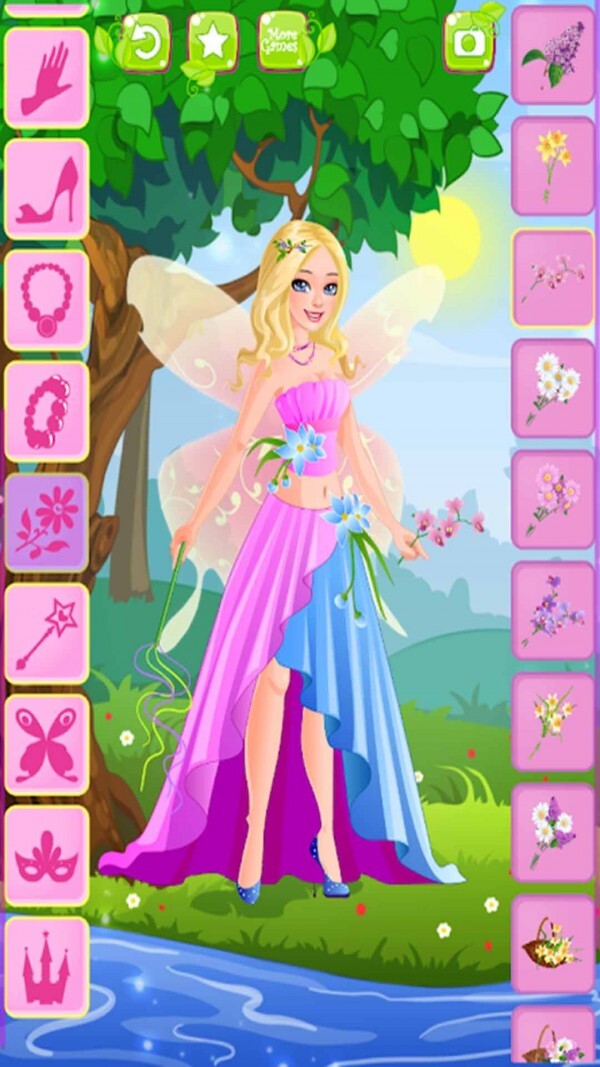The height and width of the screenshot is (1067, 600).
Task: Pick the pink daisy bouquet item
Action: click(x=553, y=499)
